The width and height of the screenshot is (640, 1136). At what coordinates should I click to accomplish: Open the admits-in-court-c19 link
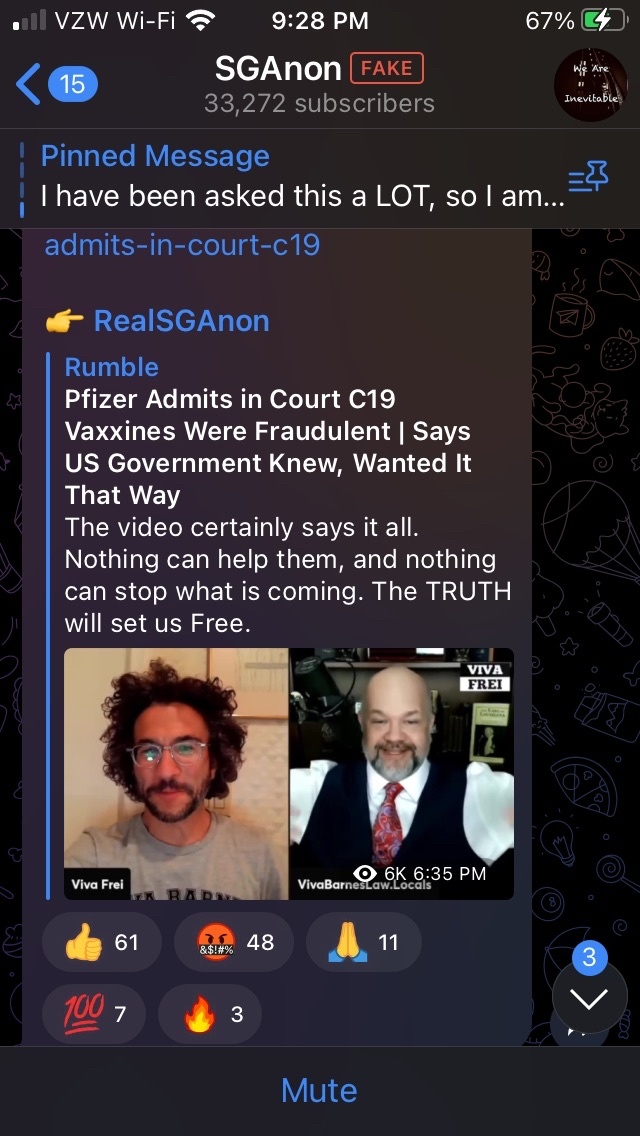tap(182, 245)
